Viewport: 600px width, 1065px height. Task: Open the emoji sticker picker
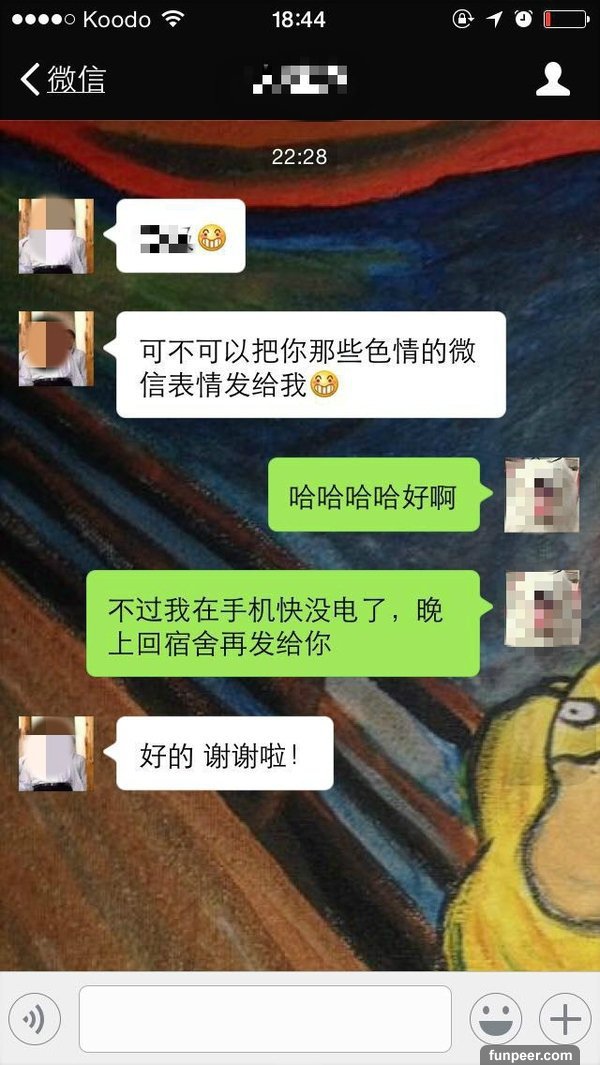click(496, 1019)
